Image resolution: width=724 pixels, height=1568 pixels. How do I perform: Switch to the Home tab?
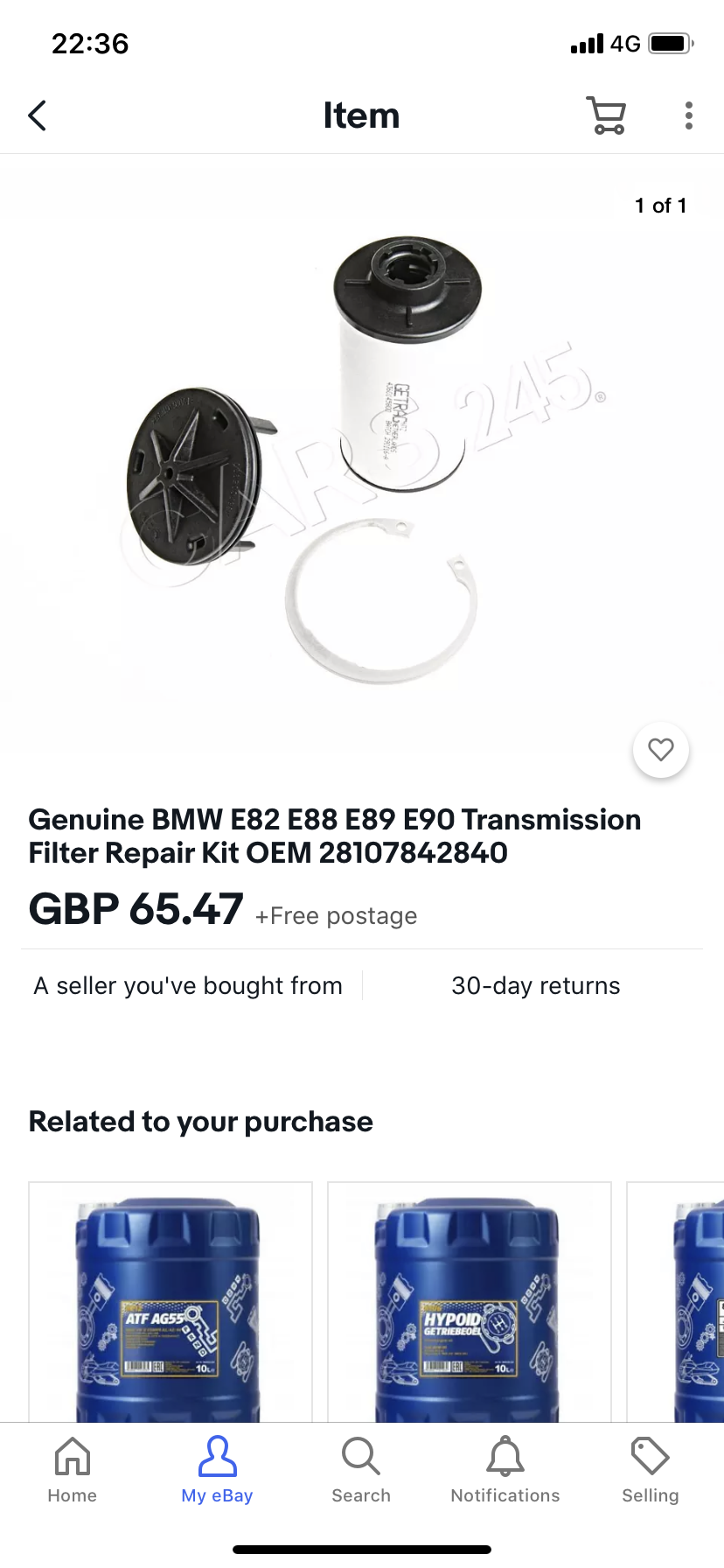point(73,1470)
